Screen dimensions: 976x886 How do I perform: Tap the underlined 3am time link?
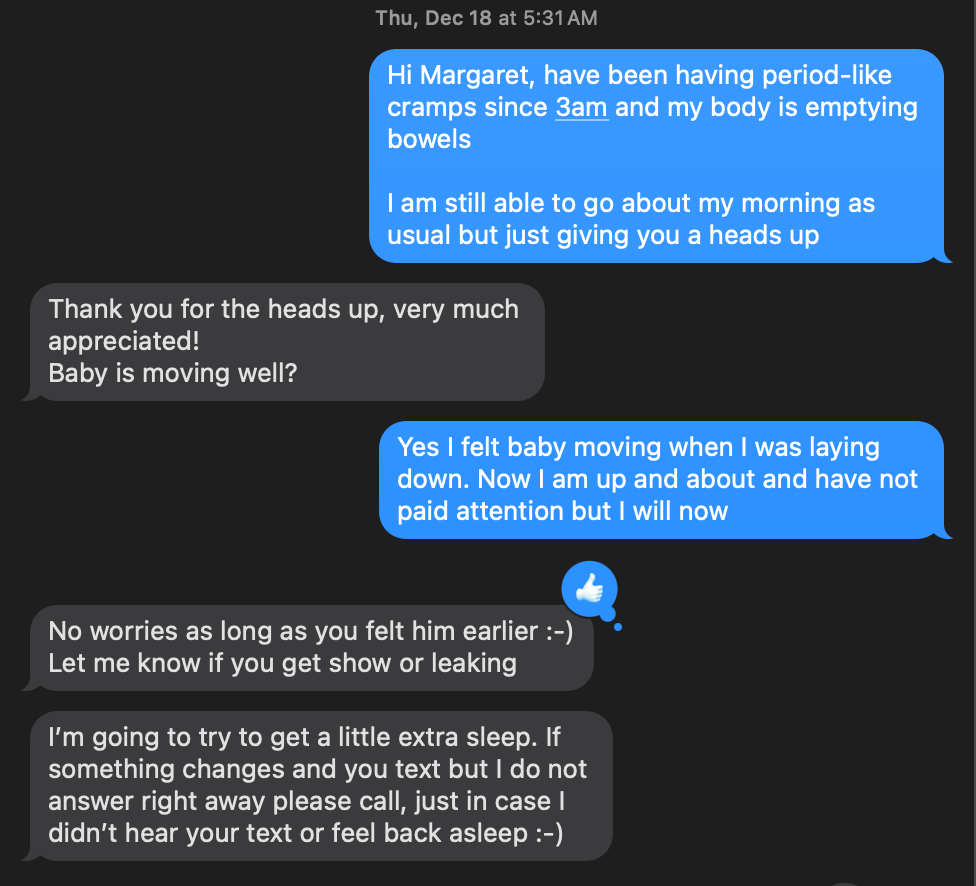coord(582,107)
